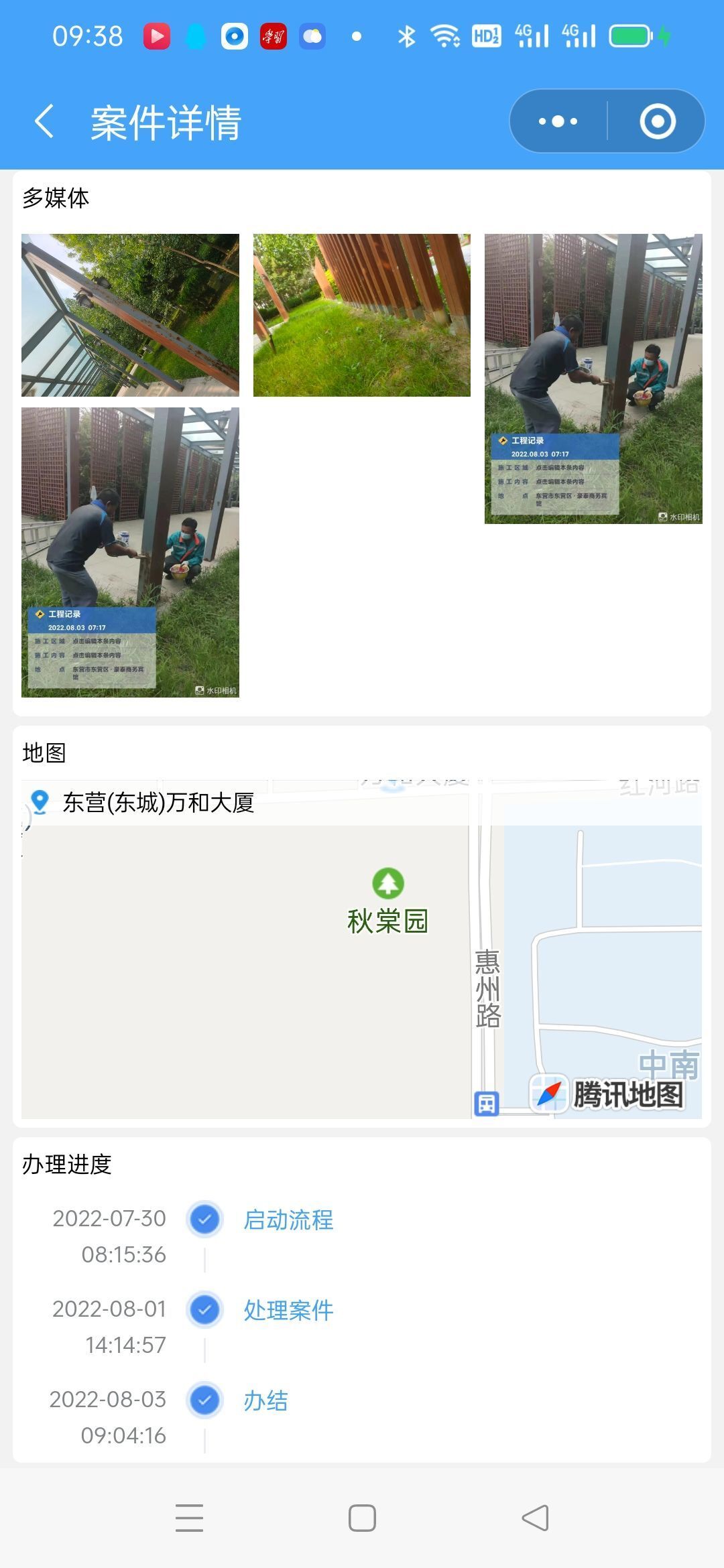Close the mini program with the circle button
Image resolution: width=724 pixels, height=1568 pixels.
click(x=657, y=121)
